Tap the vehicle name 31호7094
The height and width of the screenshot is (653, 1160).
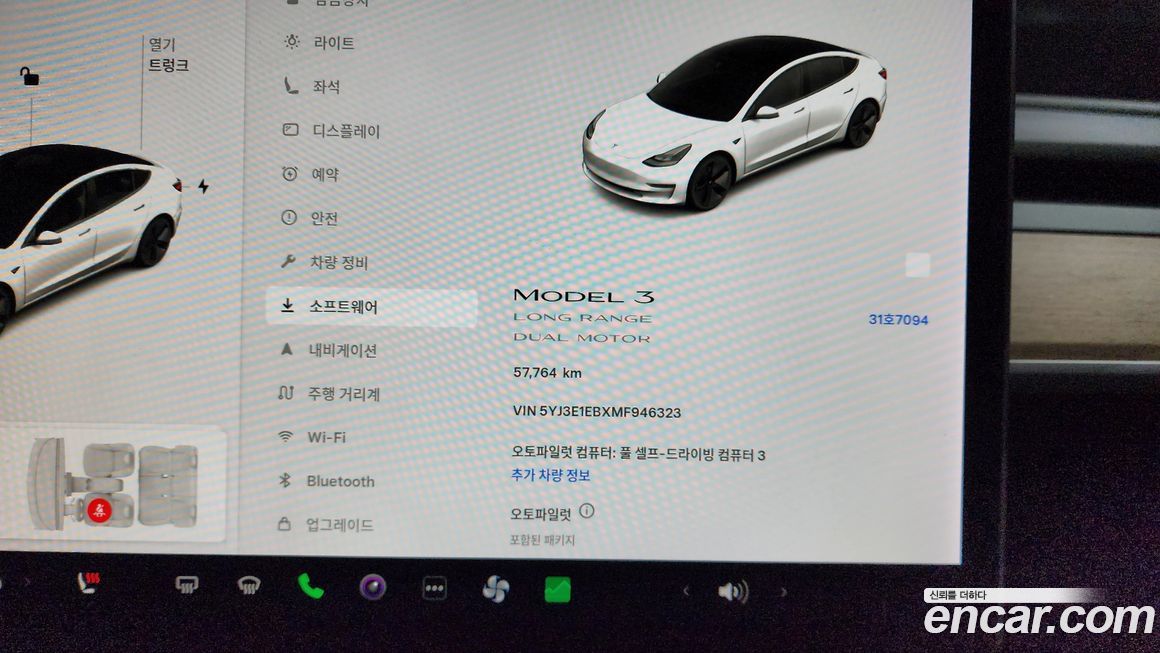pos(897,320)
